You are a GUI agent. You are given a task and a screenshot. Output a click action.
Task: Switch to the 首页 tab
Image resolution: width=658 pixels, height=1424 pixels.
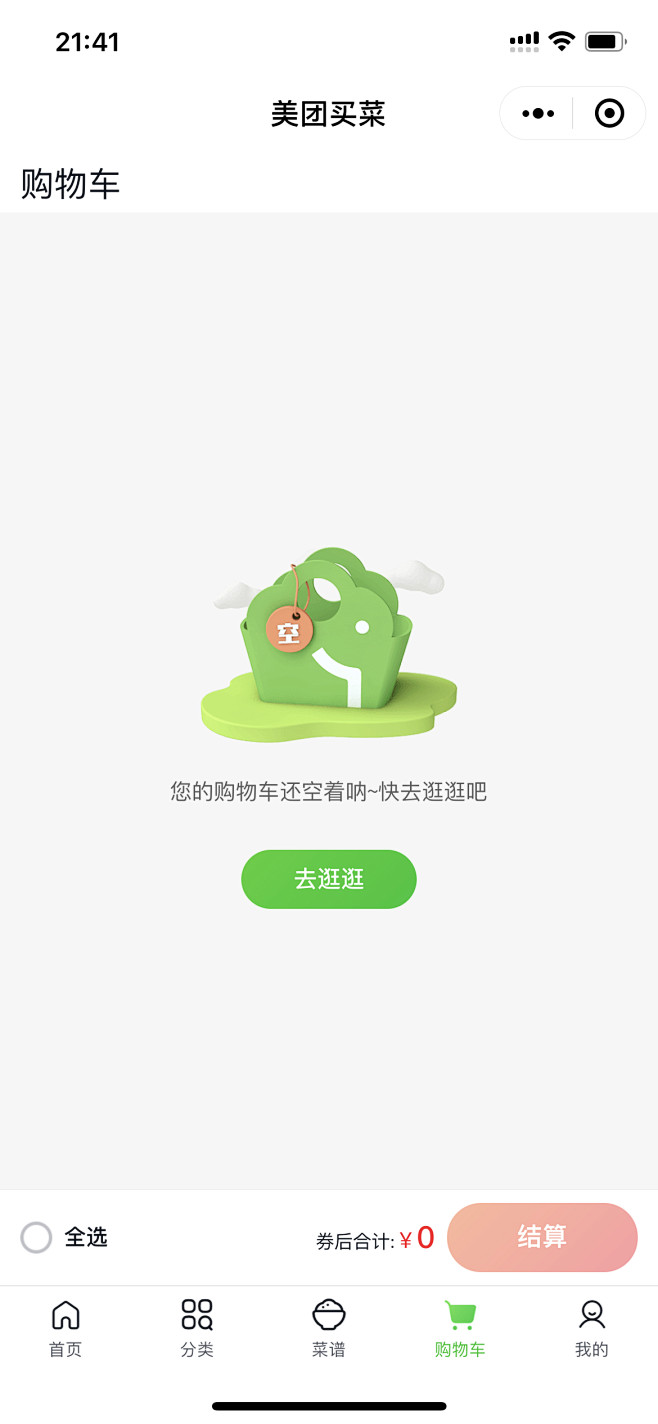tap(66, 1328)
